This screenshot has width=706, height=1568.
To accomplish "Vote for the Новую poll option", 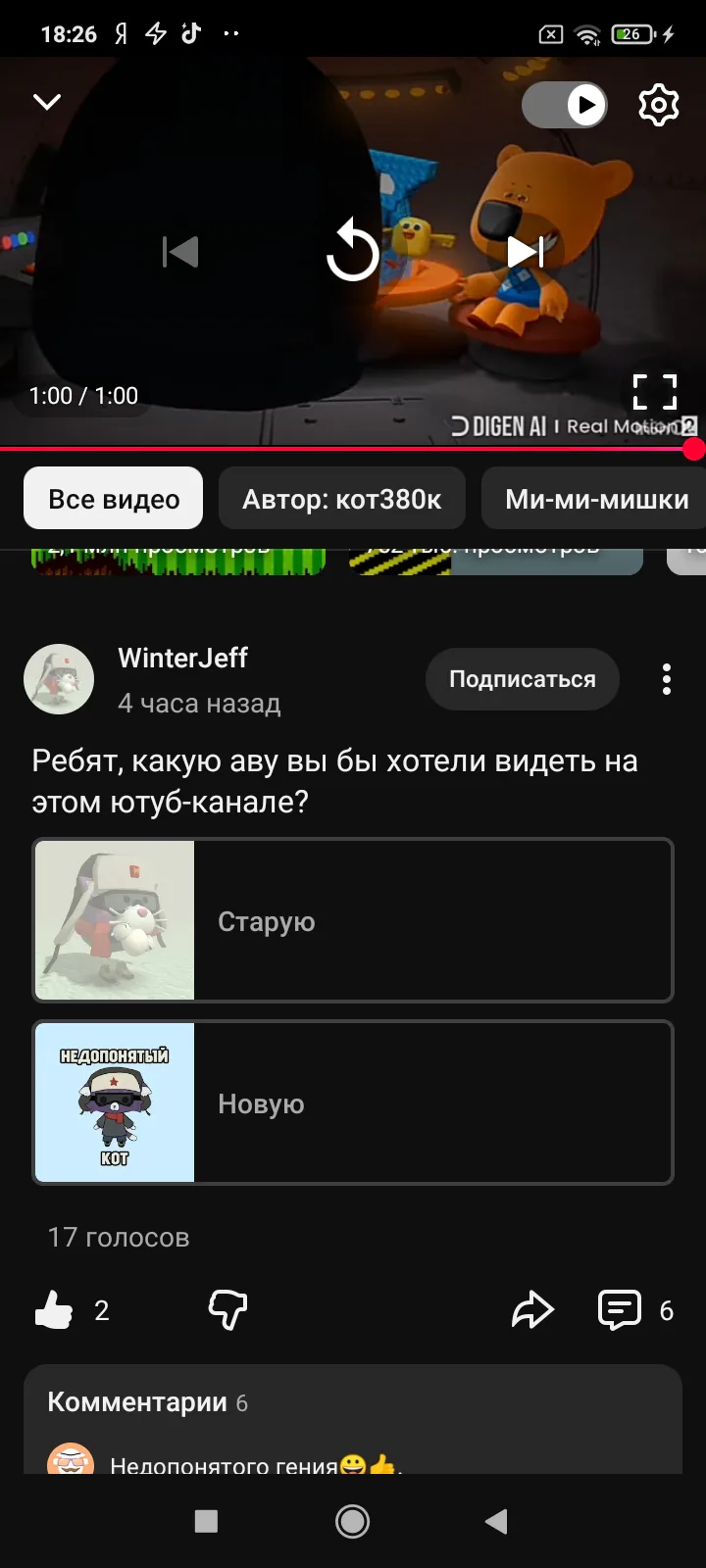I will pyautogui.click(x=353, y=1102).
